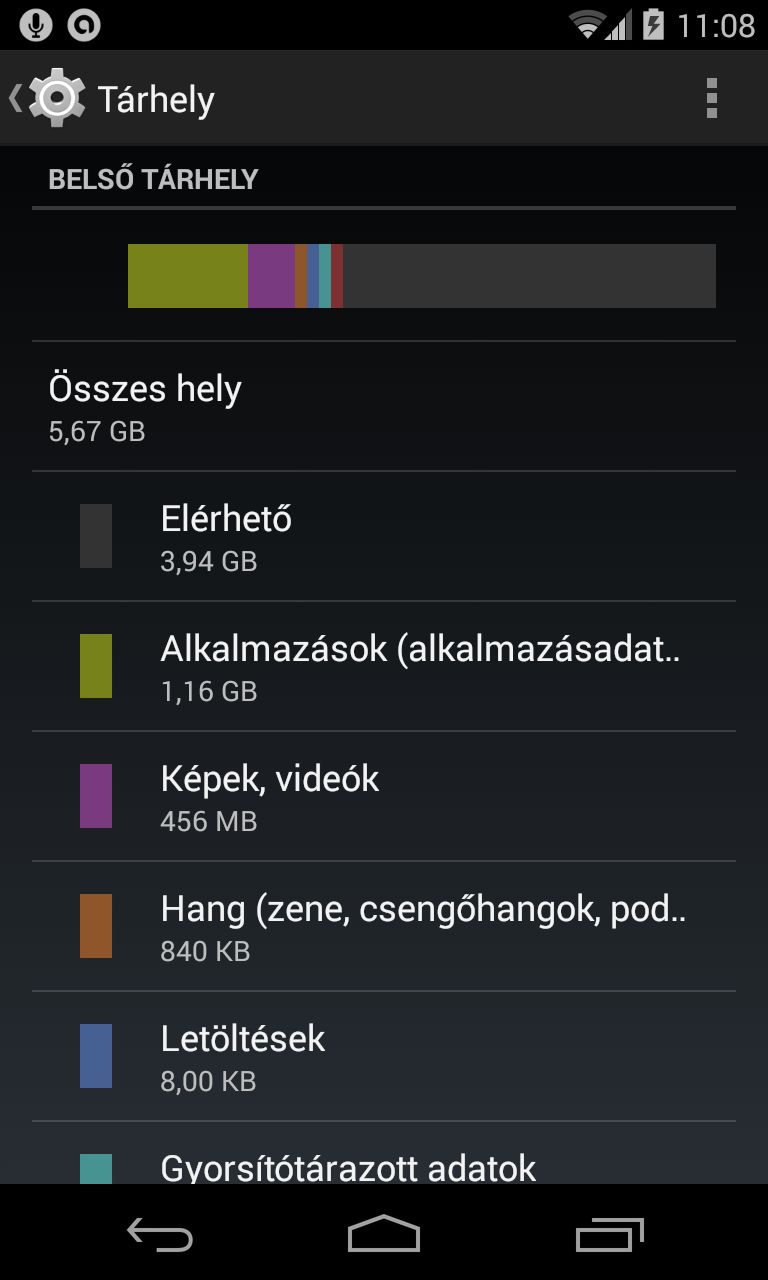Select the Hang (zene, csengőhangok) row
This screenshot has height=1280, width=768.
384,926
